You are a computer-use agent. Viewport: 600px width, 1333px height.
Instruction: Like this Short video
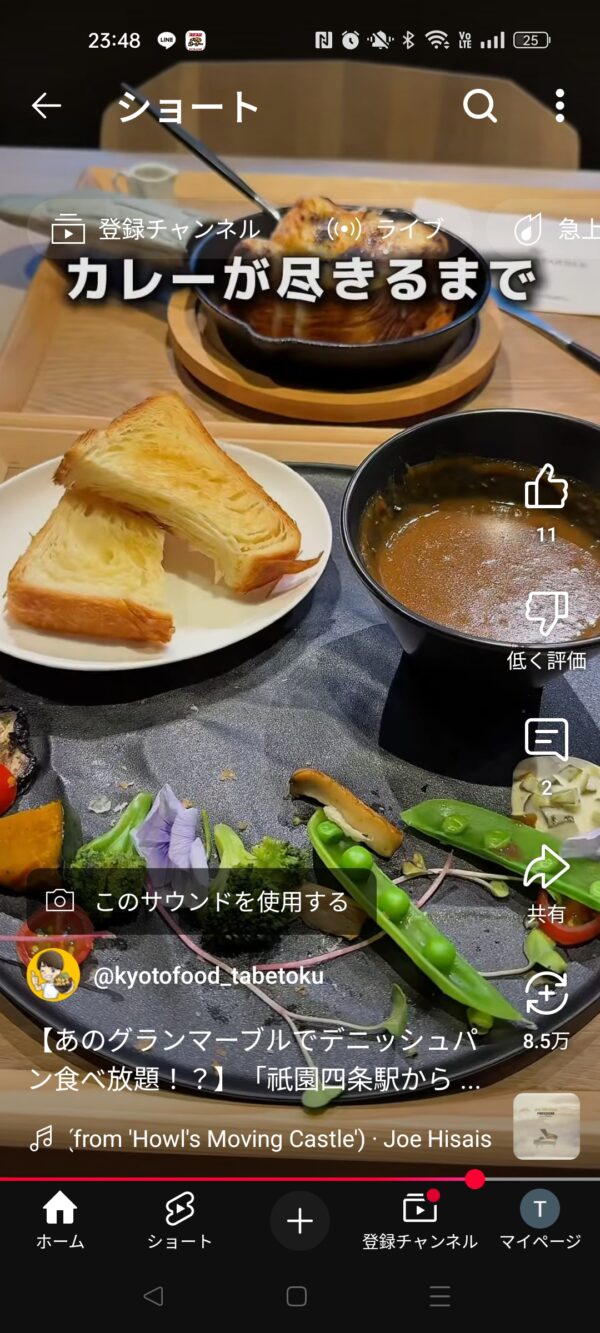(x=546, y=490)
